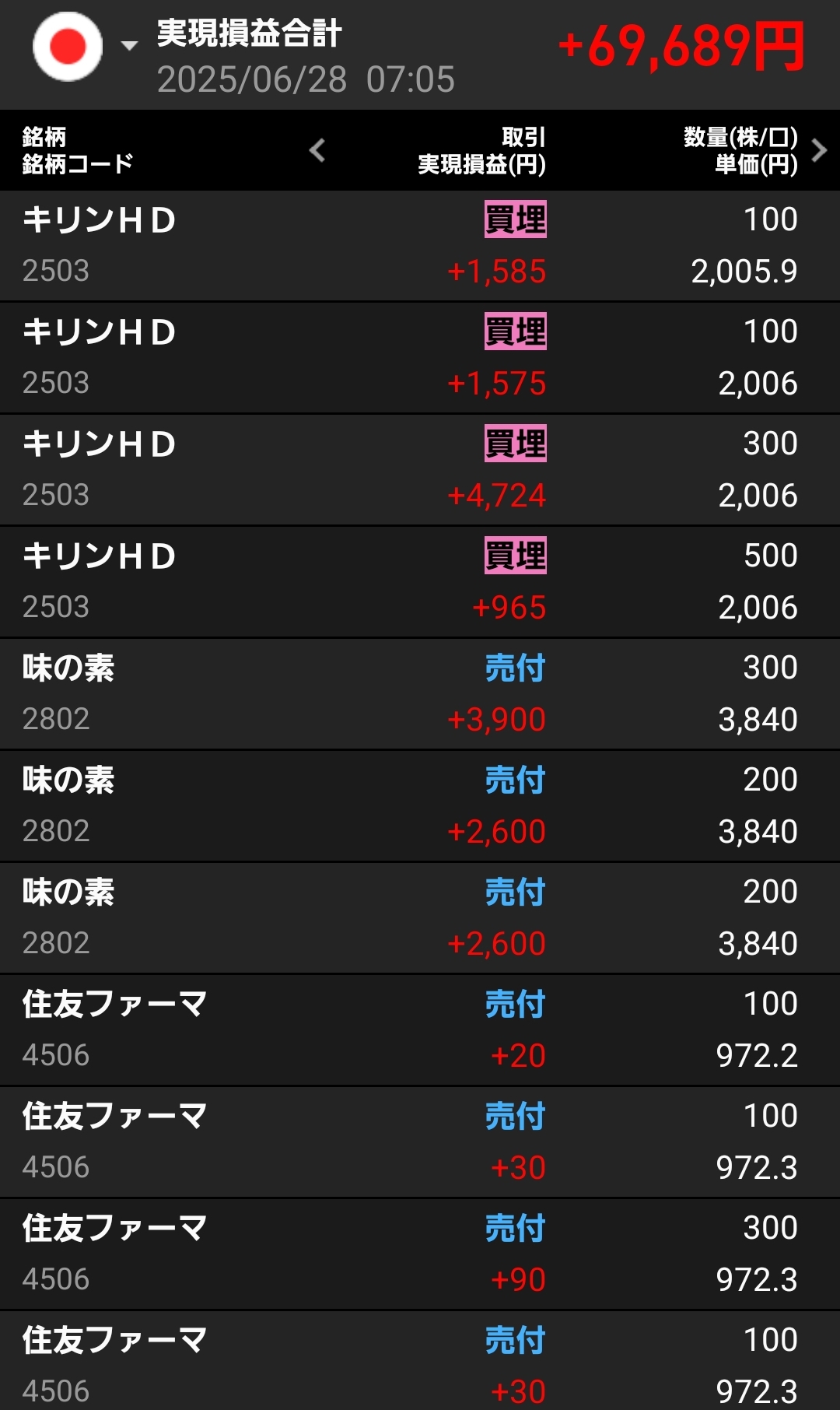The image size is (840, 1410).
Task: Tap the right arrow in the column header
Action: tap(819, 150)
